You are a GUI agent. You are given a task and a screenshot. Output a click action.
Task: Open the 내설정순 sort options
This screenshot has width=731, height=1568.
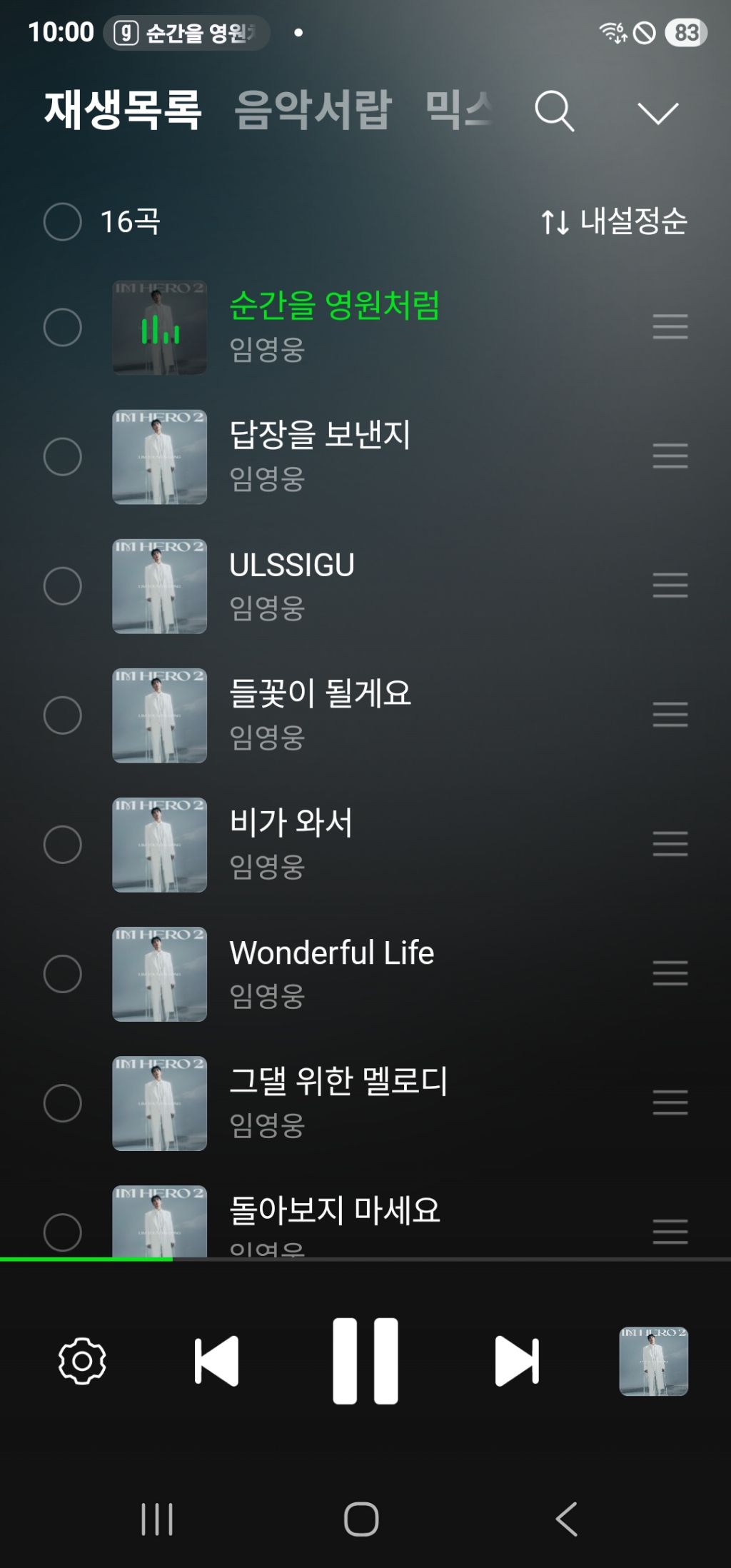(x=614, y=221)
